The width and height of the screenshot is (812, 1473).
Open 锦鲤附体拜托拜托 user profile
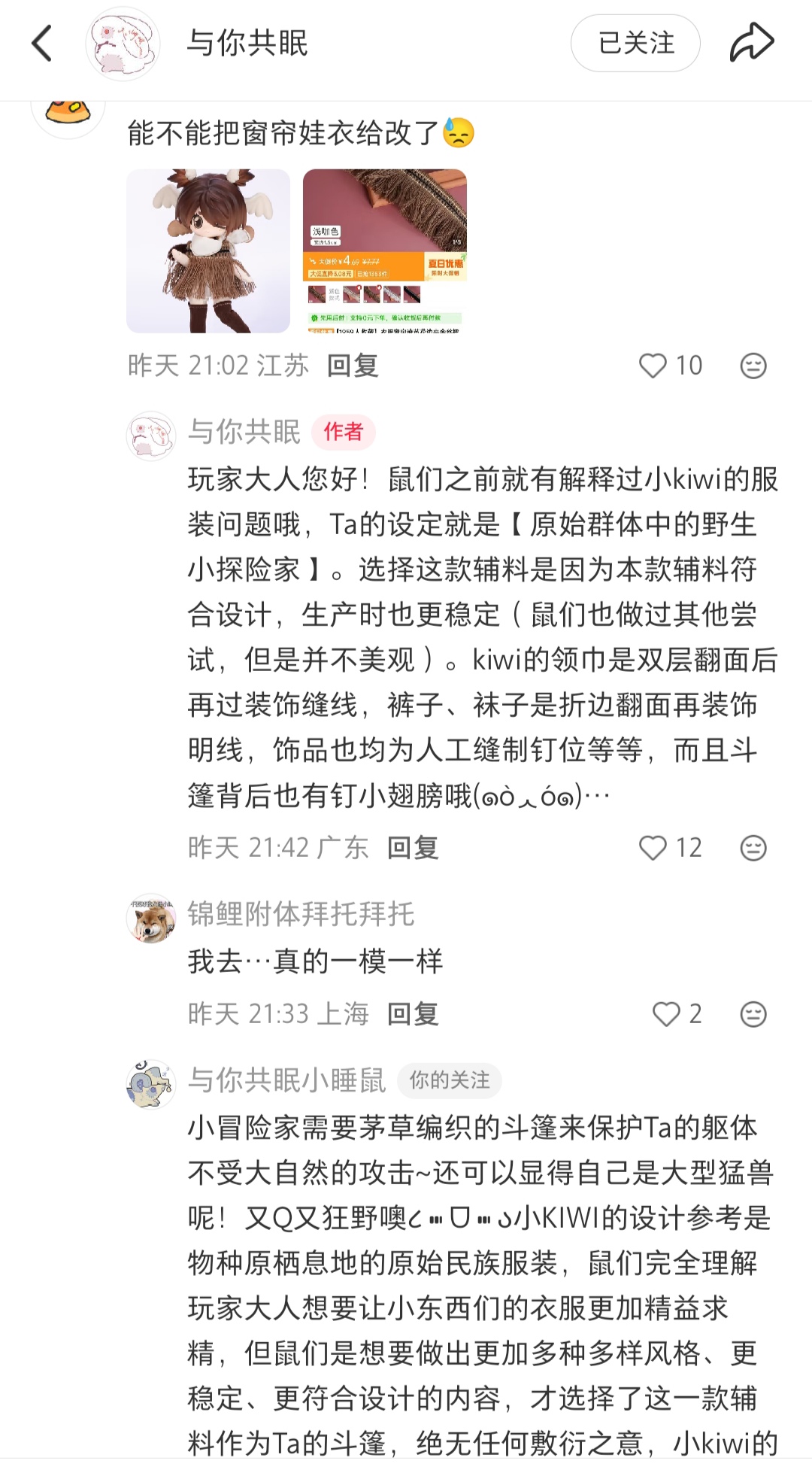pyautogui.click(x=301, y=914)
